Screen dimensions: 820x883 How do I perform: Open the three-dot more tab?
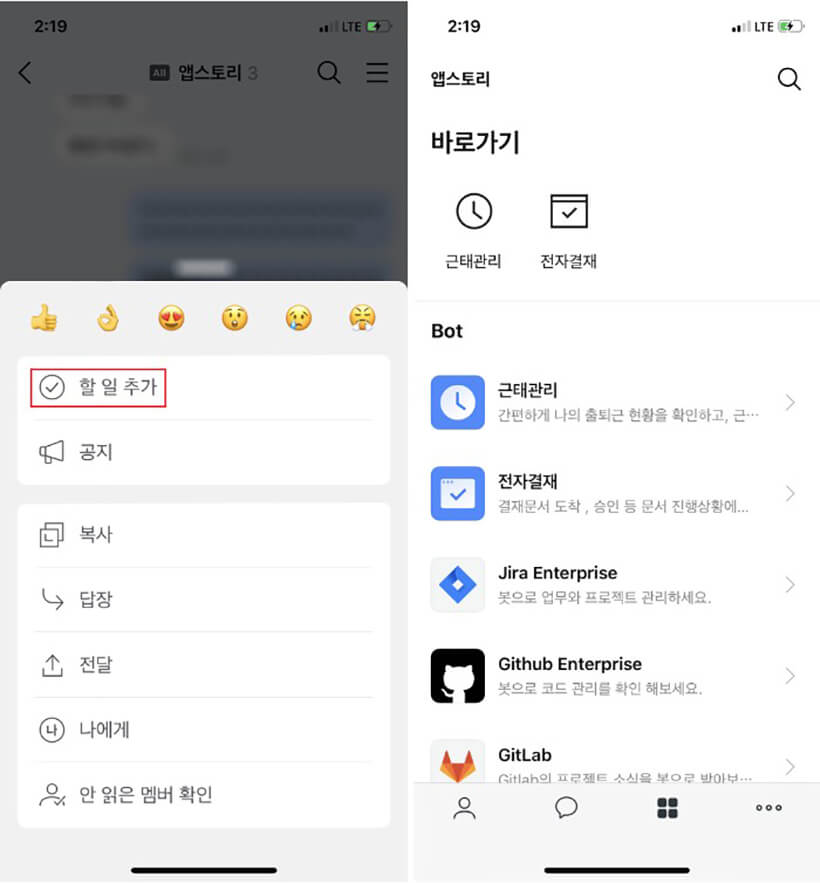(x=768, y=808)
